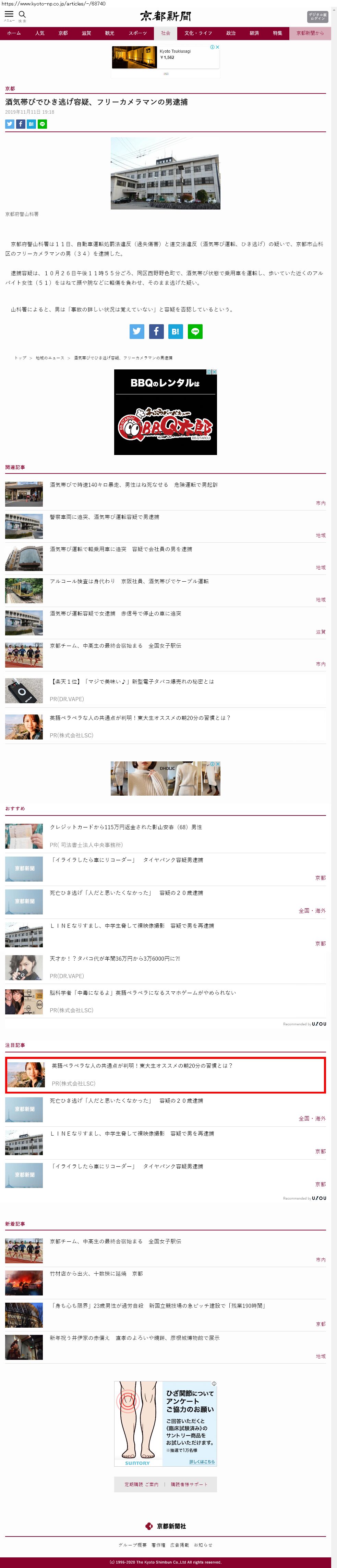Open the hamburger menu
Screen dimensions: 337x1568
point(9,15)
